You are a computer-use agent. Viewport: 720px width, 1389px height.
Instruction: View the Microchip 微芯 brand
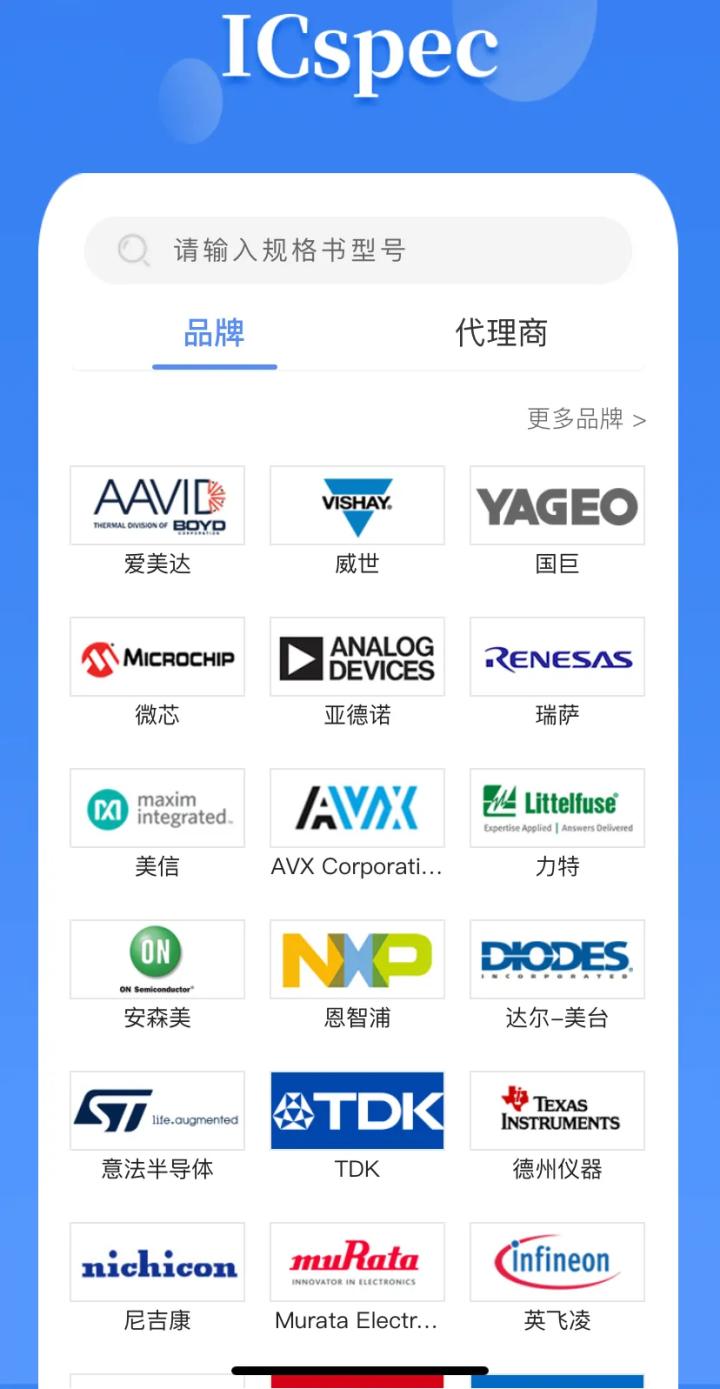coord(157,657)
